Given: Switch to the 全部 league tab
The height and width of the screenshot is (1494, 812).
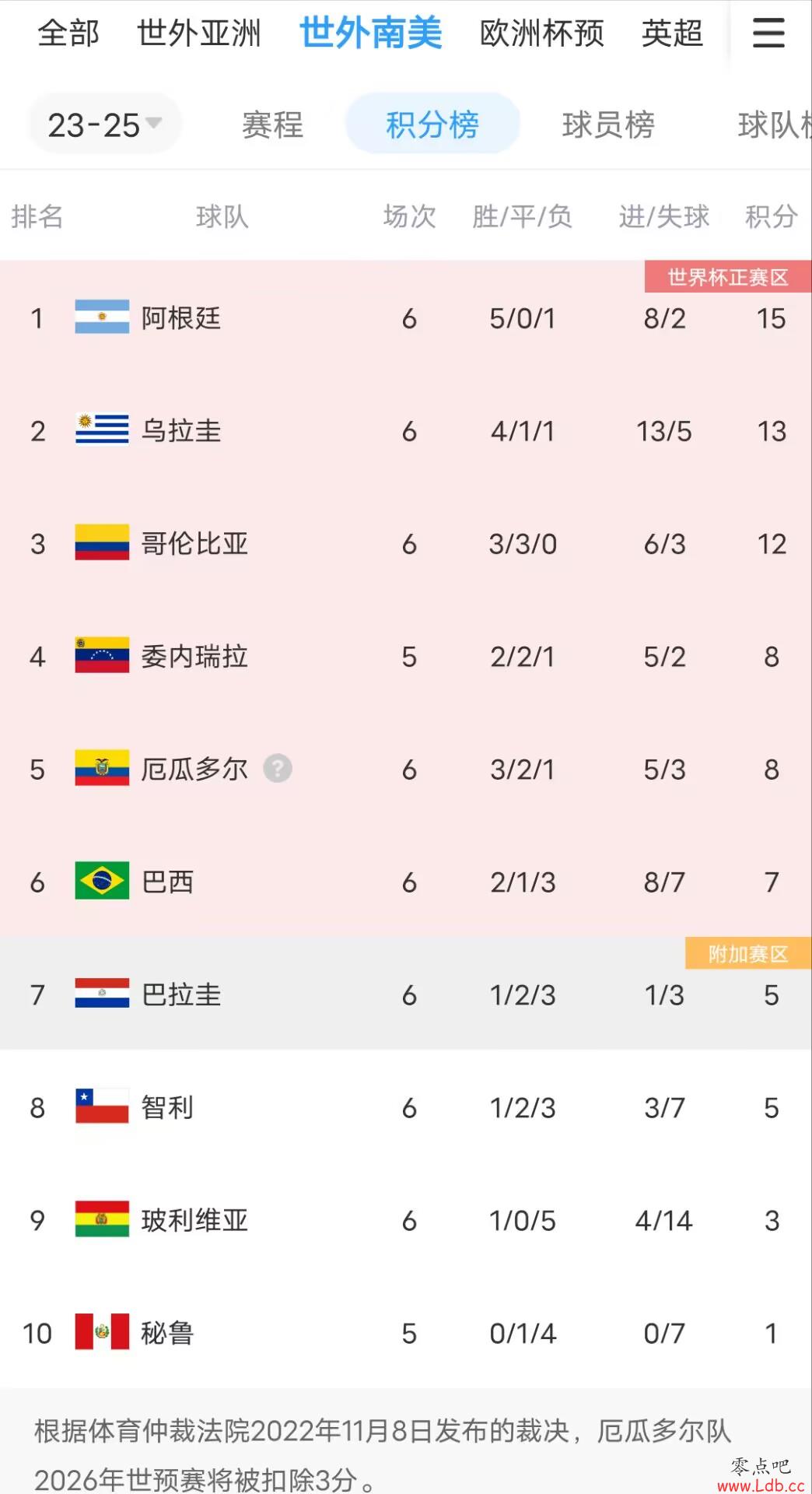Looking at the screenshot, I should pos(68,33).
